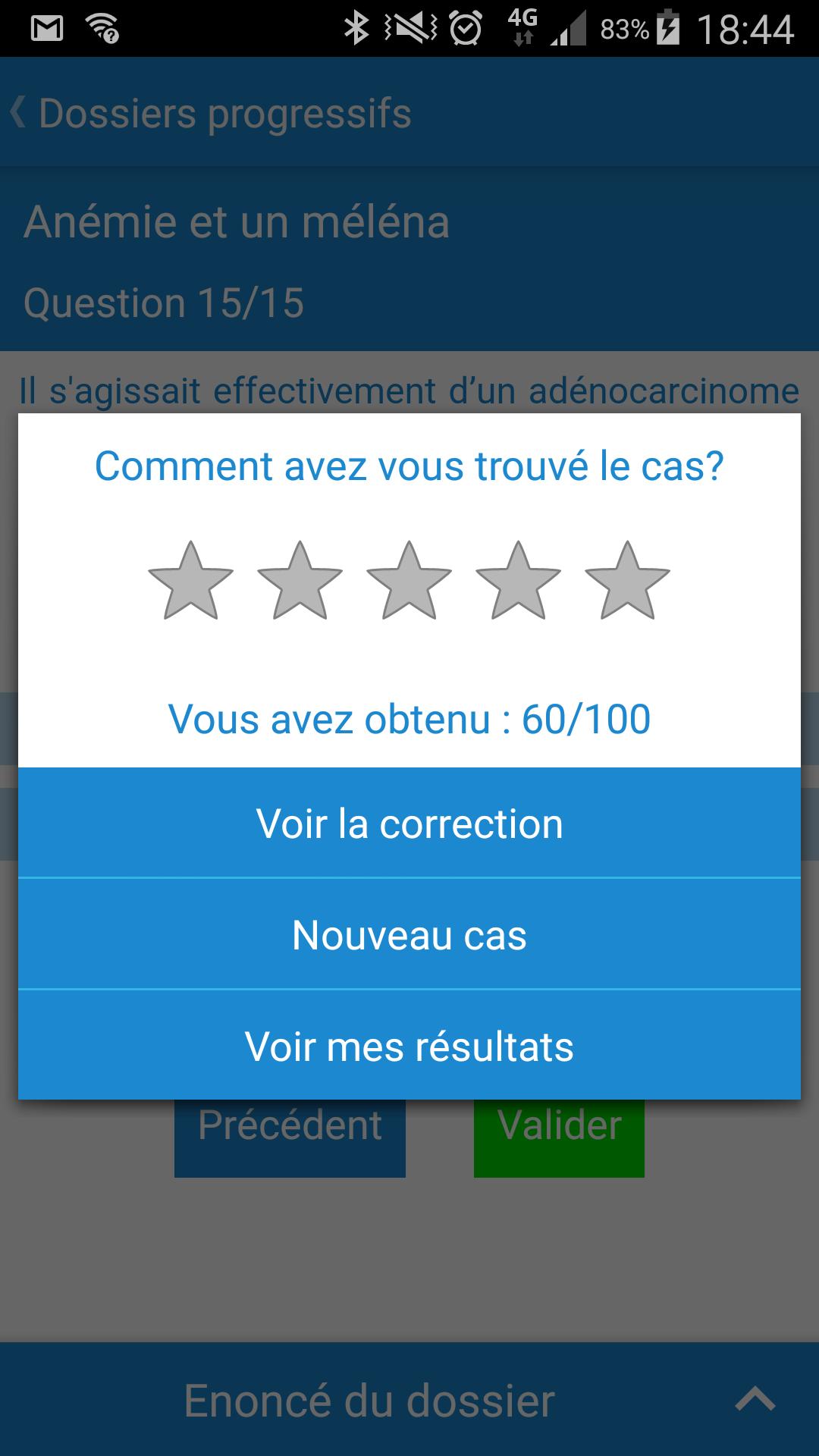Rate the case one star
Viewport: 819px width, 1456px height.
(x=190, y=582)
